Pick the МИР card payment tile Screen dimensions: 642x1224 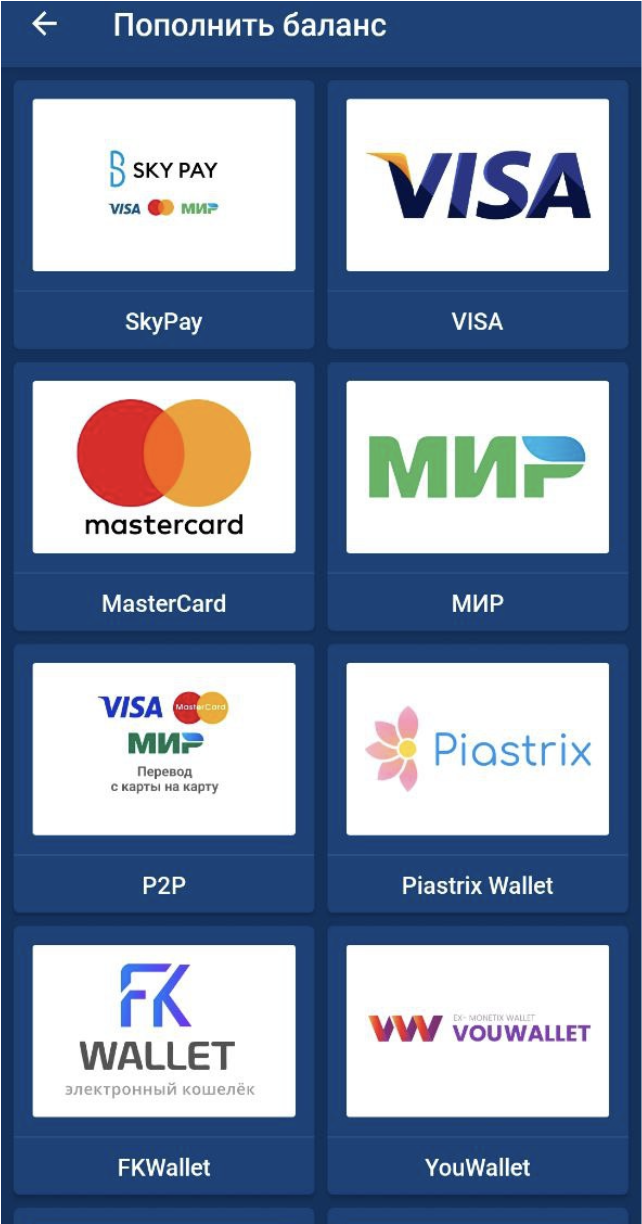[x=478, y=496]
